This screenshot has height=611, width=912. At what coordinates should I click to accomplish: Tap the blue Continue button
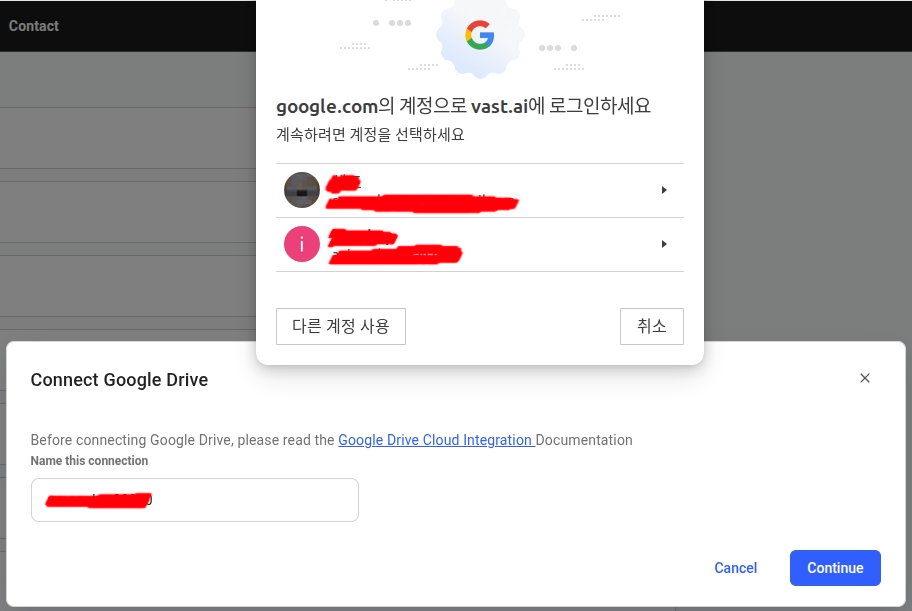835,568
